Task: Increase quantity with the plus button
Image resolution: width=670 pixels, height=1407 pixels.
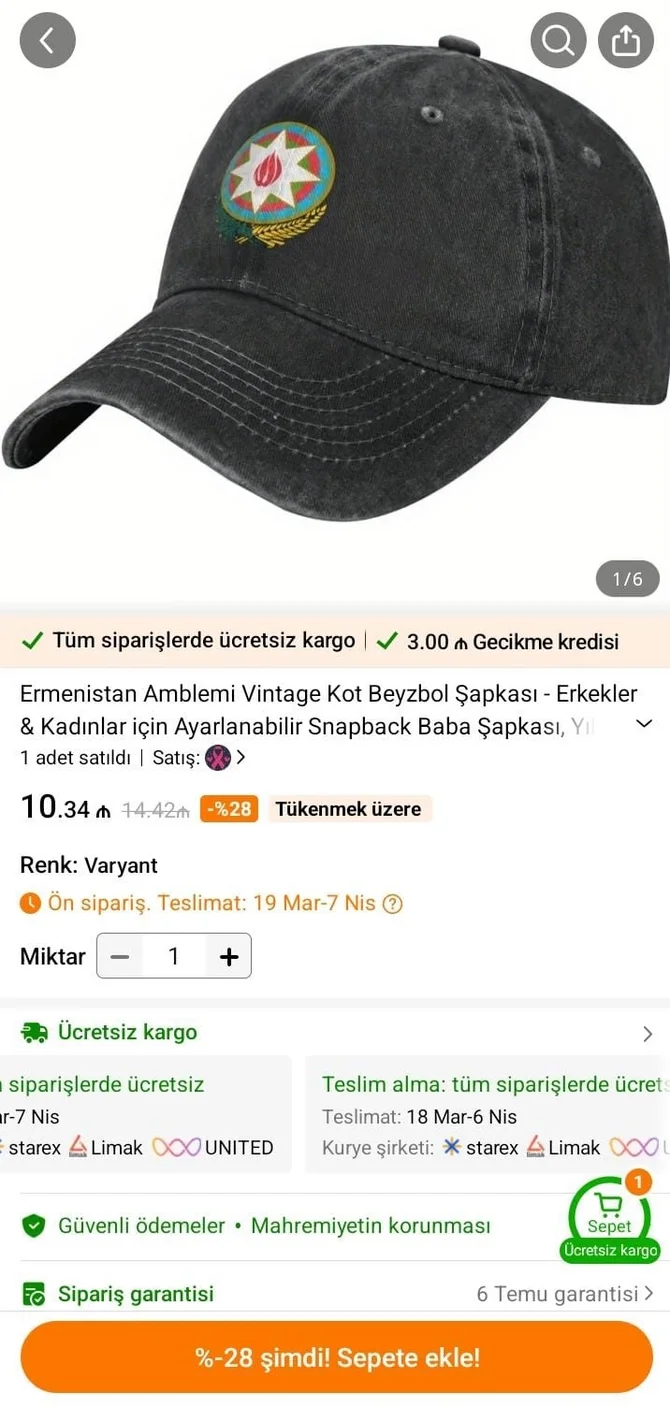Action: tap(229, 957)
